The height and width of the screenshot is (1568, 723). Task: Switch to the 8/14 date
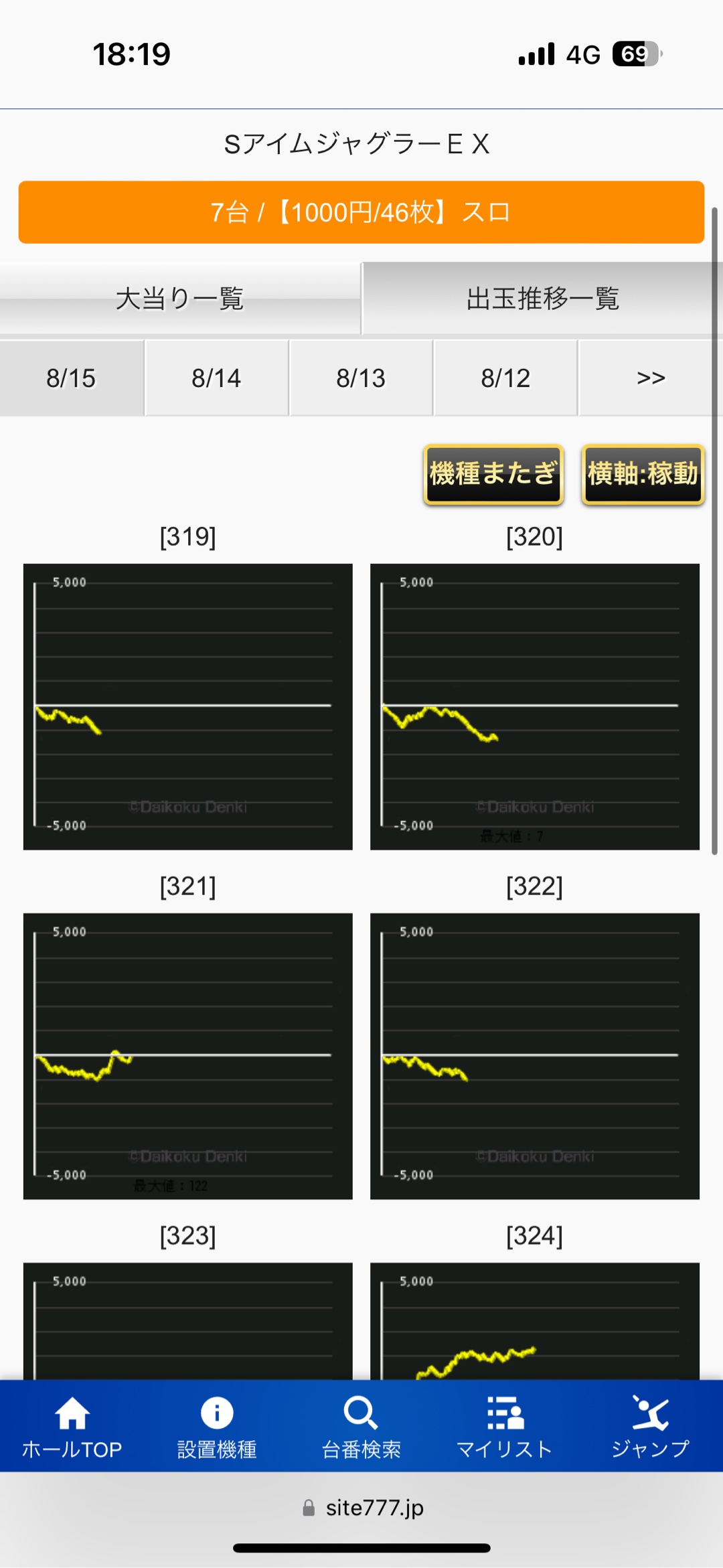coord(216,378)
